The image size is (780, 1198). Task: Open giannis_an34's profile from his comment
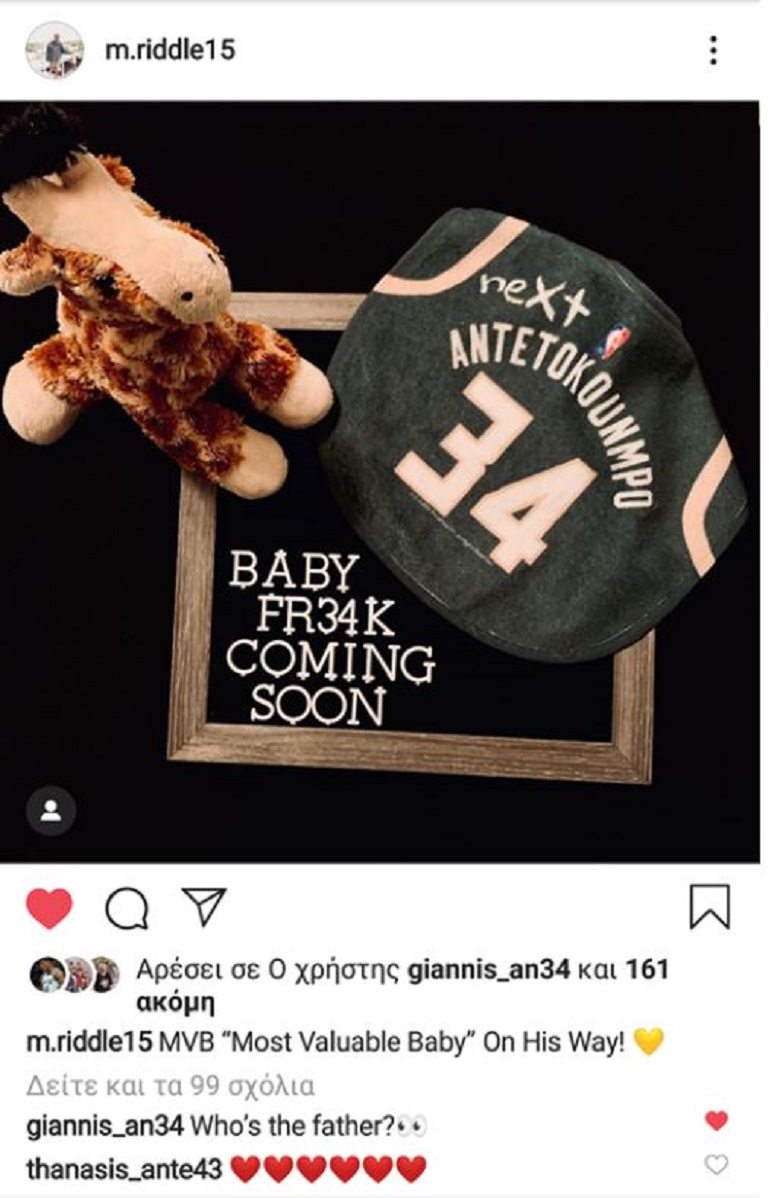coord(104,1125)
